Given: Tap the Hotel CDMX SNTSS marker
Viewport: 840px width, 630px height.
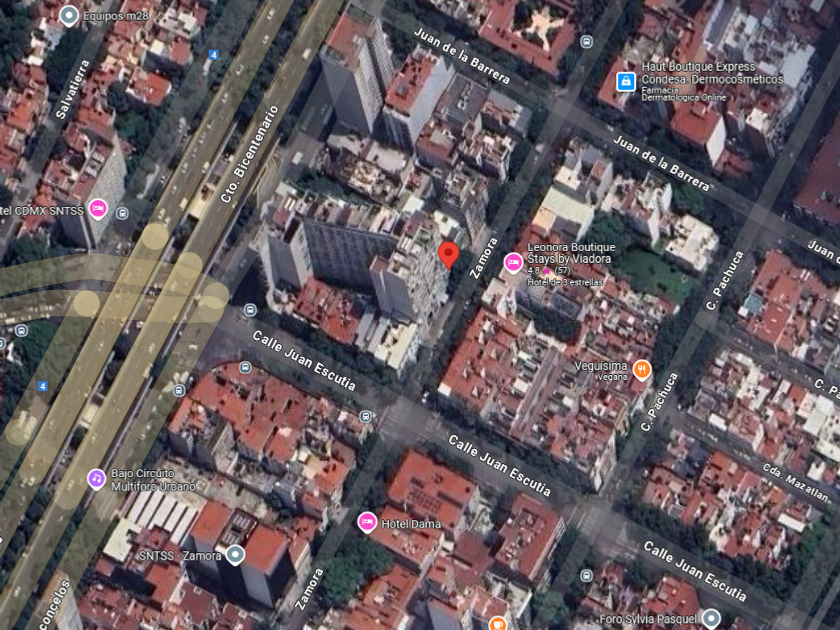Looking at the screenshot, I should (x=98, y=209).
